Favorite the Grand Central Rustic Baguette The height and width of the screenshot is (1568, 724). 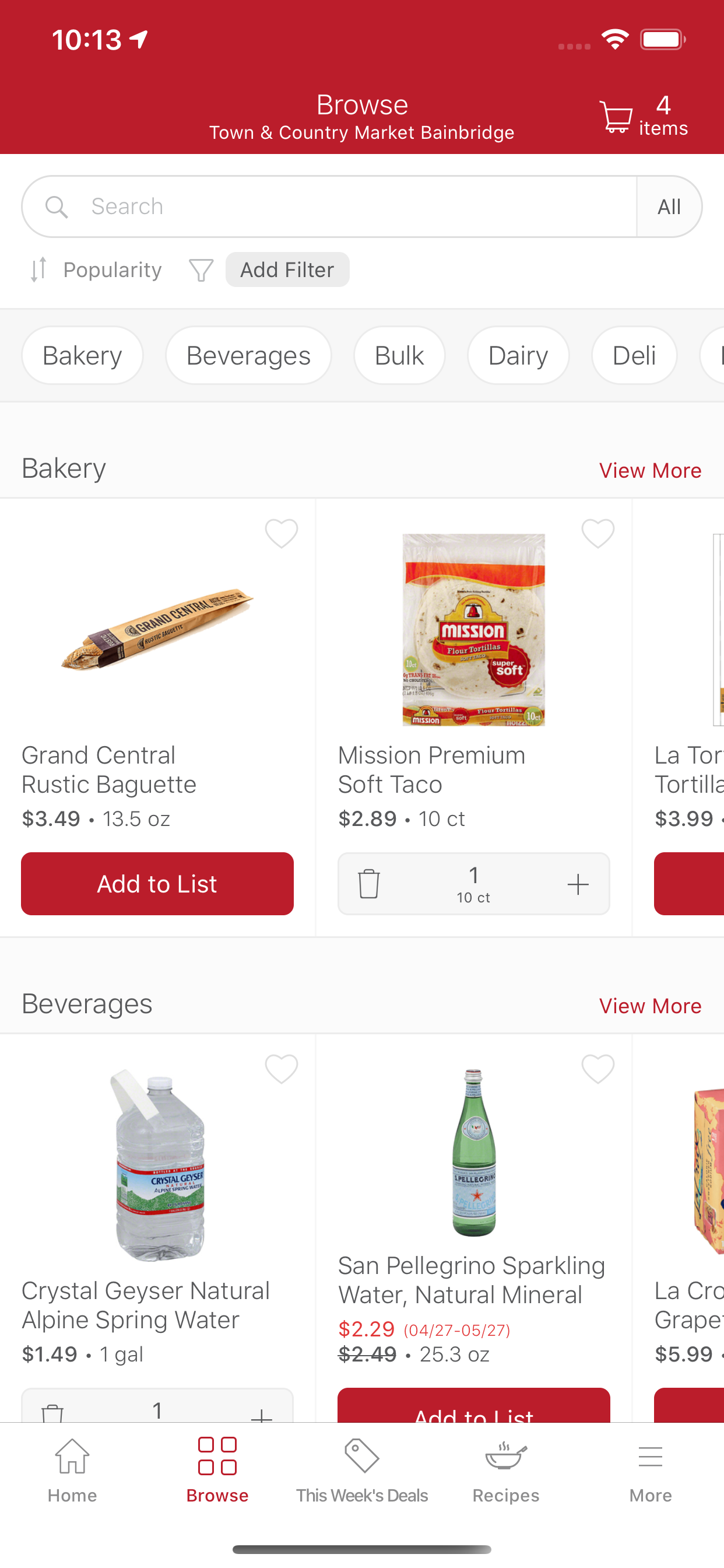(282, 534)
